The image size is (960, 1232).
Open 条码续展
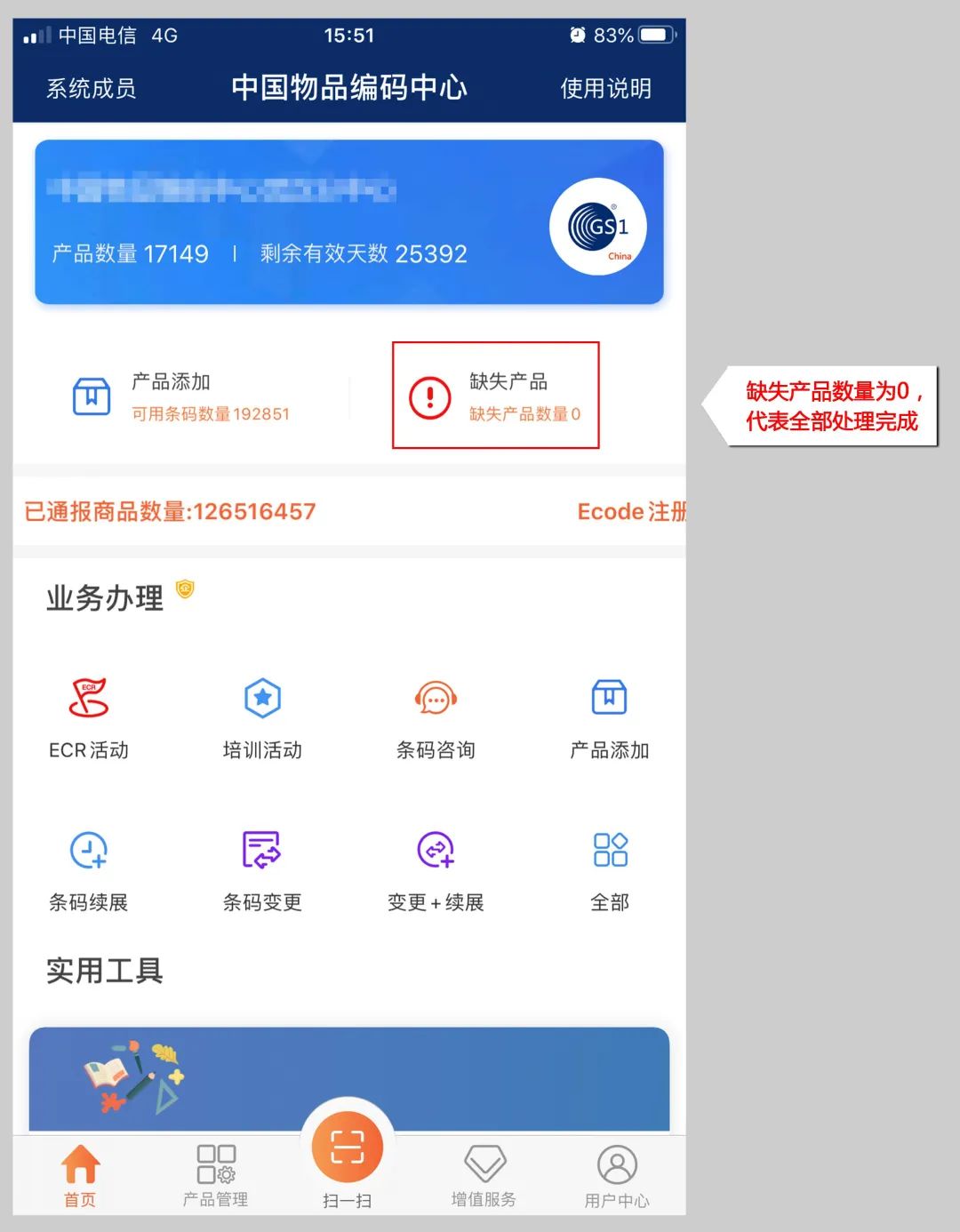click(x=88, y=870)
